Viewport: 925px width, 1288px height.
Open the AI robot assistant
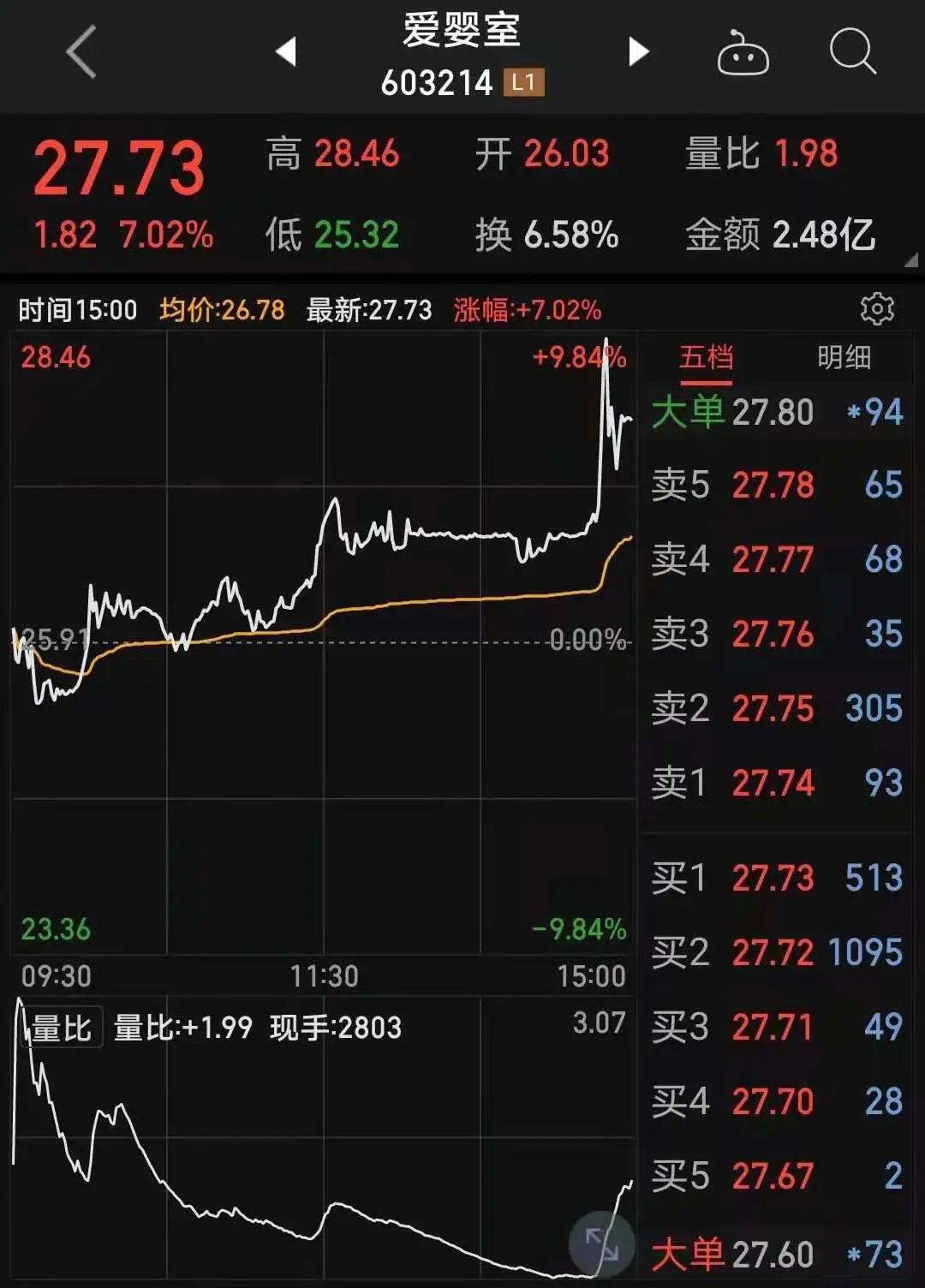click(x=744, y=53)
